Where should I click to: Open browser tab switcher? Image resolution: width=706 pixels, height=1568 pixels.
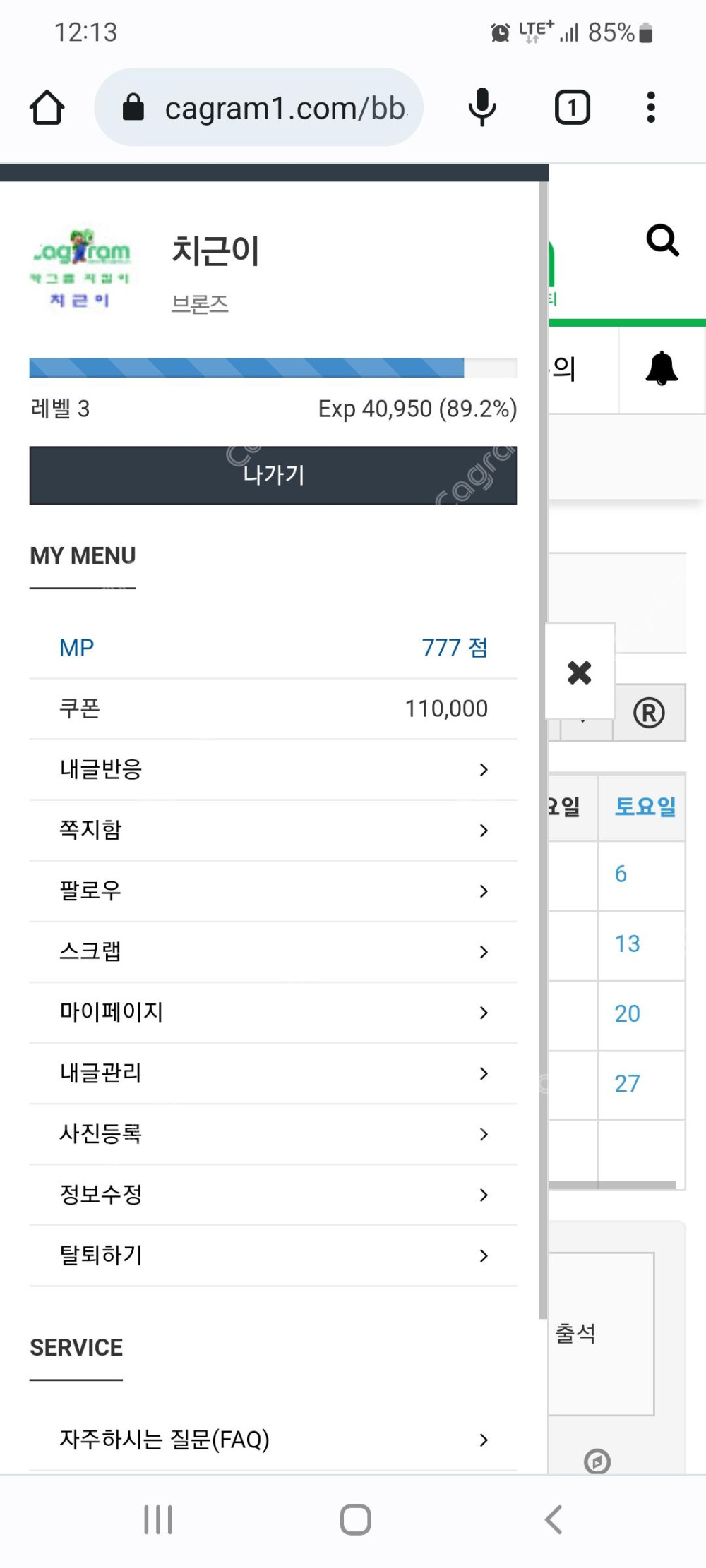point(572,108)
